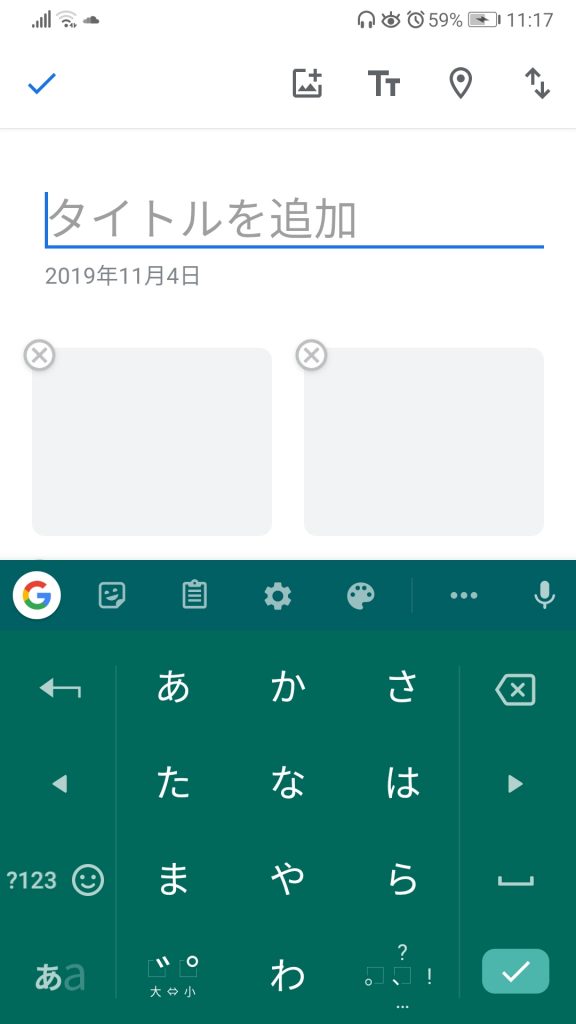Open the keyboard clipboard
This screenshot has height=1024, width=576.
pyautogui.click(x=194, y=595)
